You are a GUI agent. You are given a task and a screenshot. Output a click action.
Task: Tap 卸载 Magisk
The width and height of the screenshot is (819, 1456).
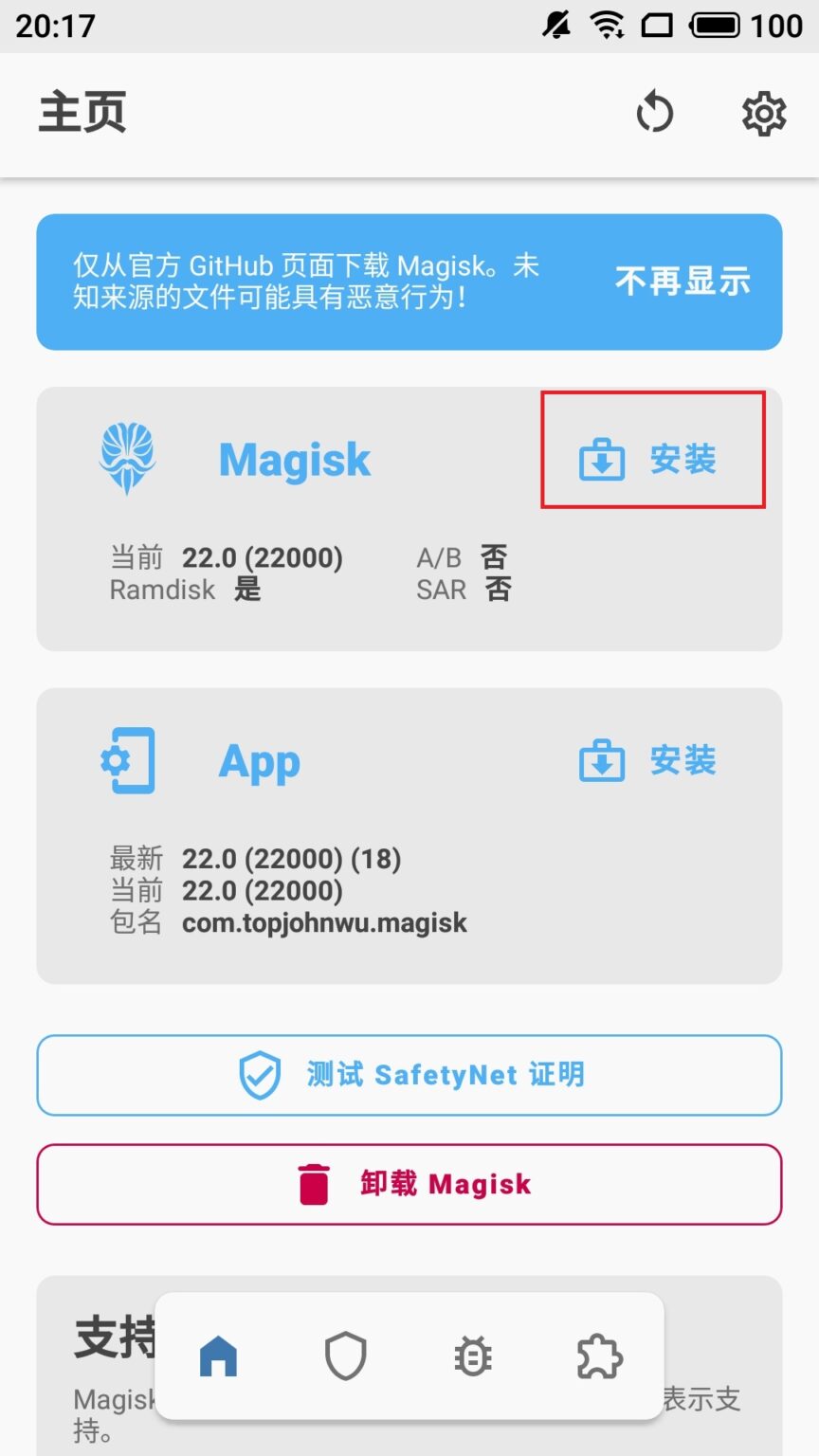(446, 1183)
